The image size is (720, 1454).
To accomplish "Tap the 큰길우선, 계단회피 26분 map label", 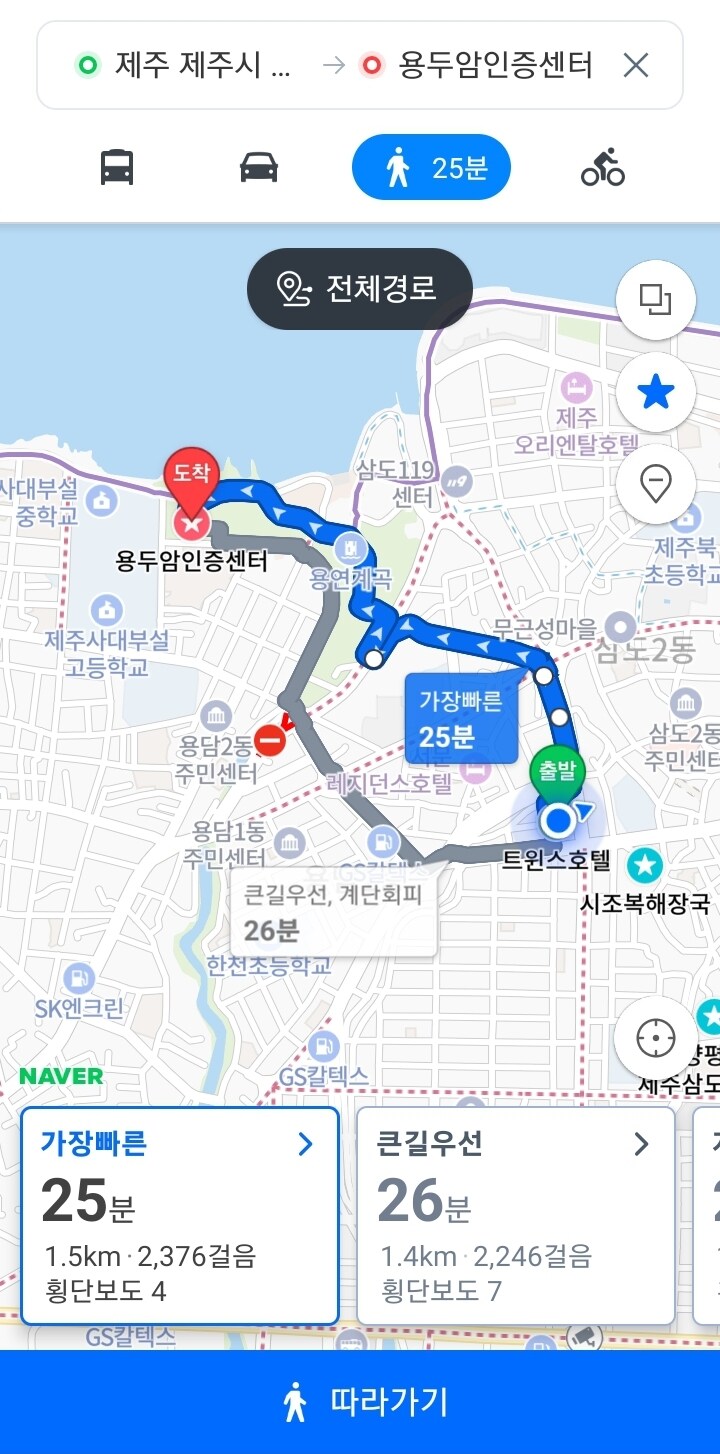I will (333, 913).
